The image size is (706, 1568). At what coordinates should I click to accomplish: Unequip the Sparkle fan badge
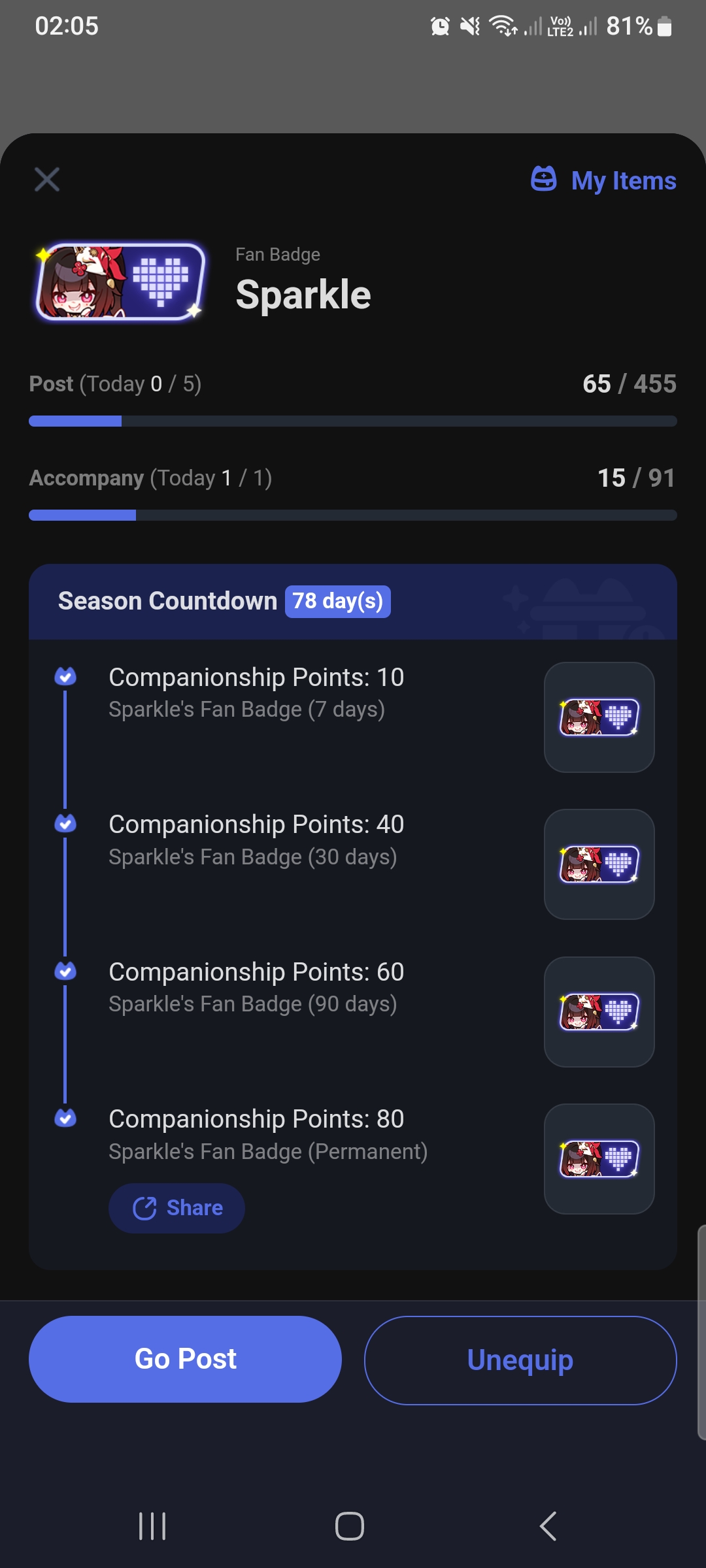pos(520,1360)
